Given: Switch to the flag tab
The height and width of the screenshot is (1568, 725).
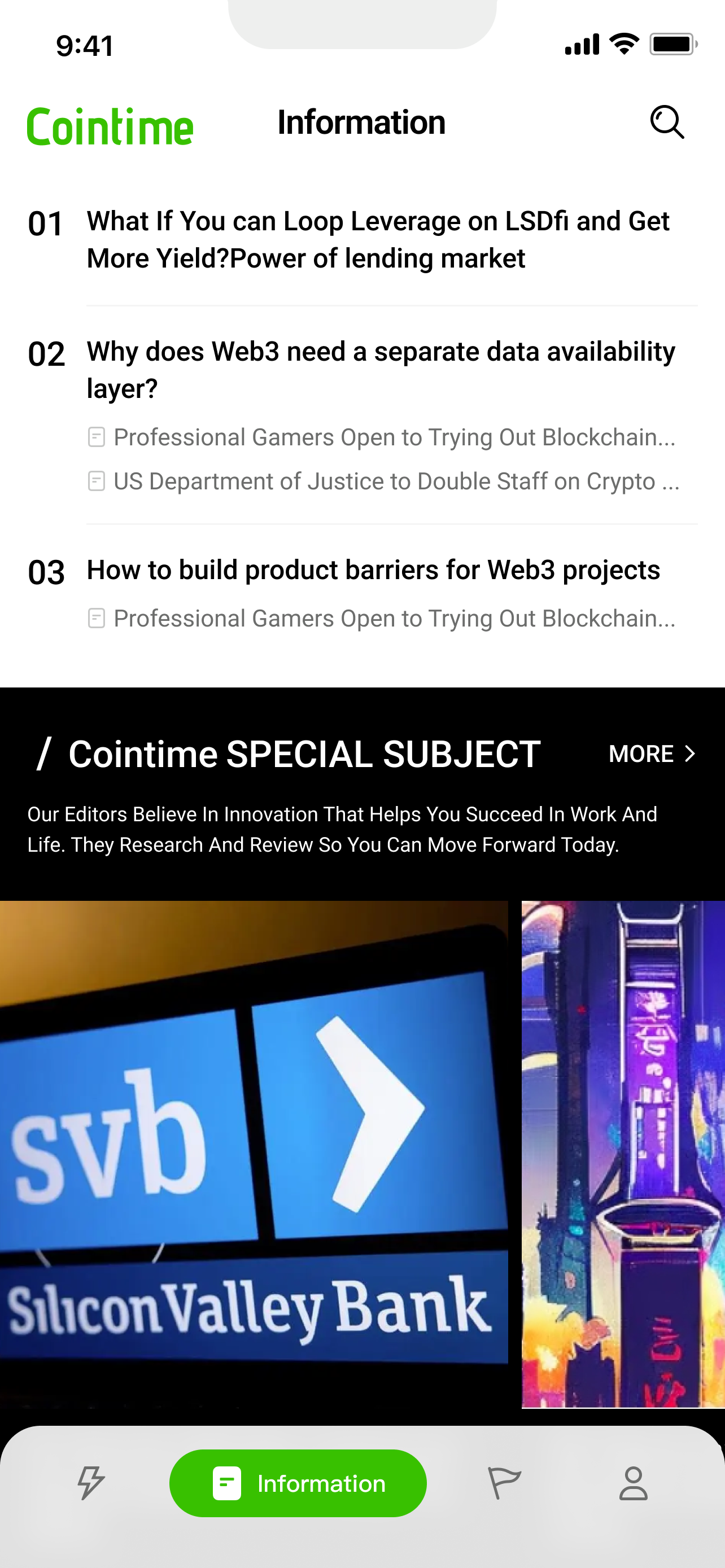Looking at the screenshot, I should coord(504,1483).
